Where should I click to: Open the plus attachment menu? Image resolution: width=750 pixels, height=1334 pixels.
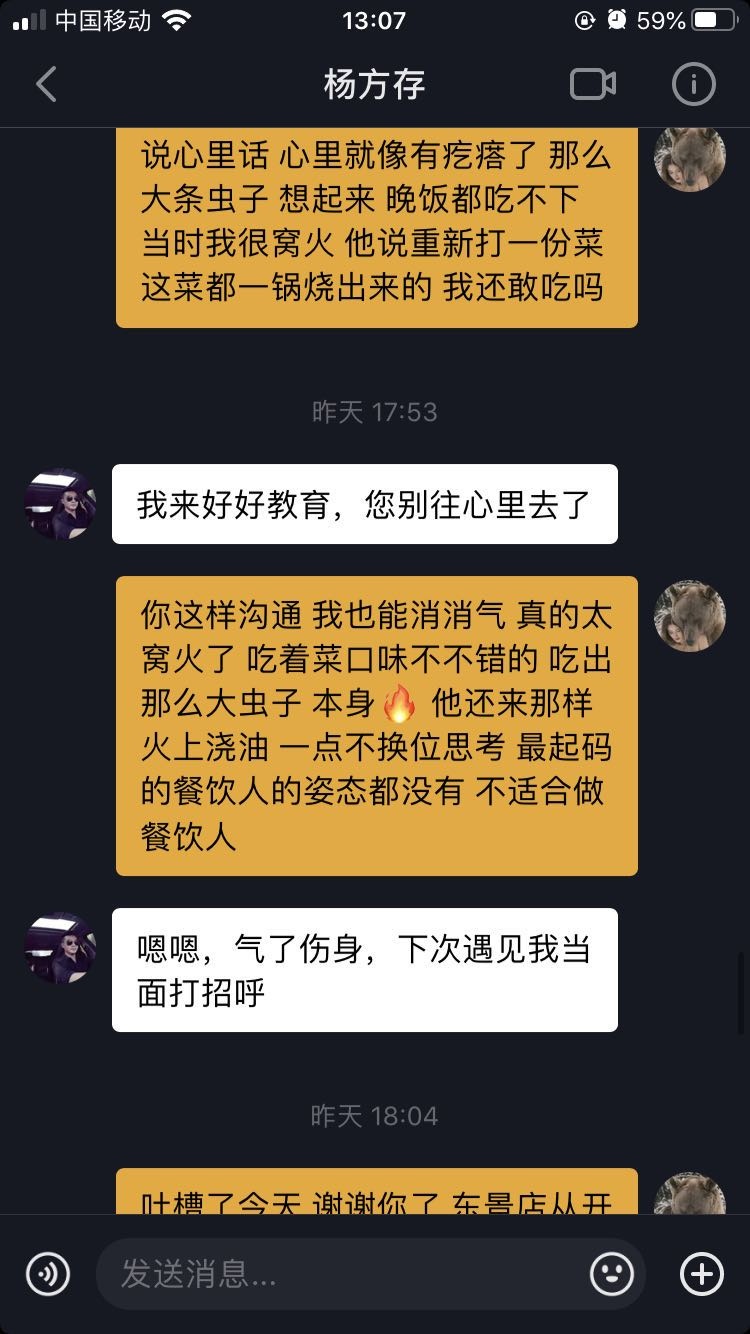click(x=701, y=1274)
